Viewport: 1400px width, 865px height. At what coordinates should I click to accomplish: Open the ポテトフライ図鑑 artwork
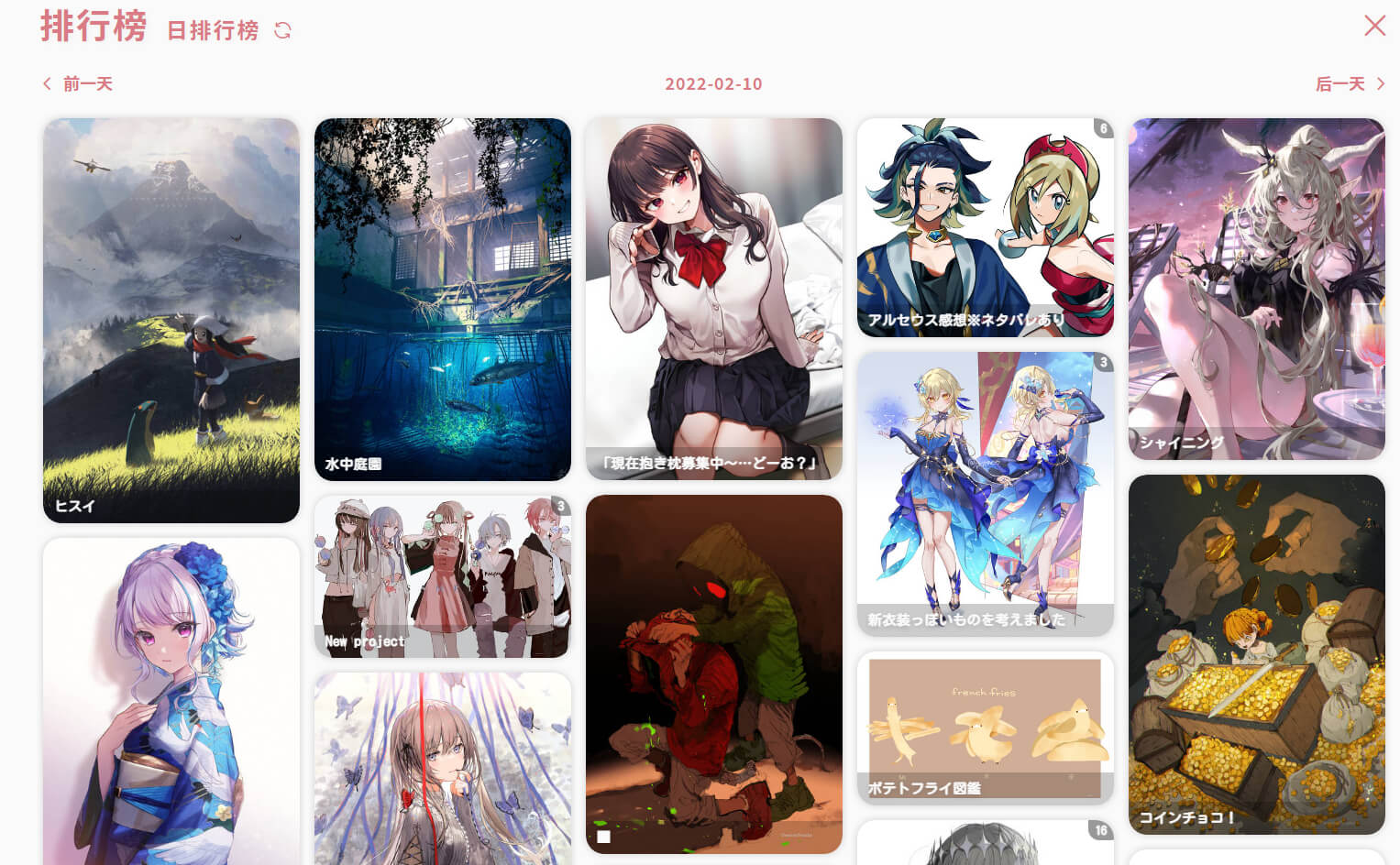pyautogui.click(x=986, y=728)
